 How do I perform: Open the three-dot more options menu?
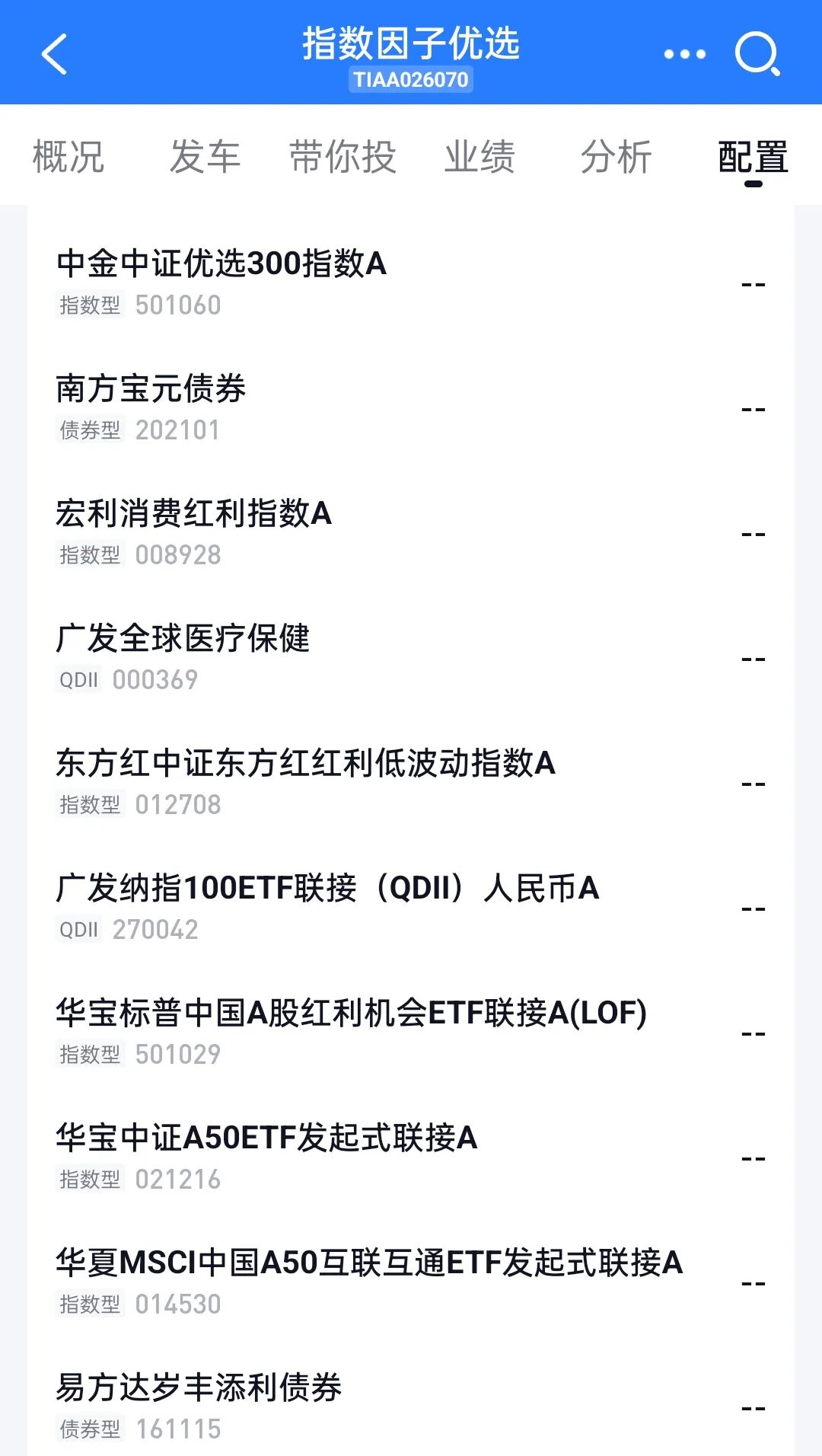(684, 55)
